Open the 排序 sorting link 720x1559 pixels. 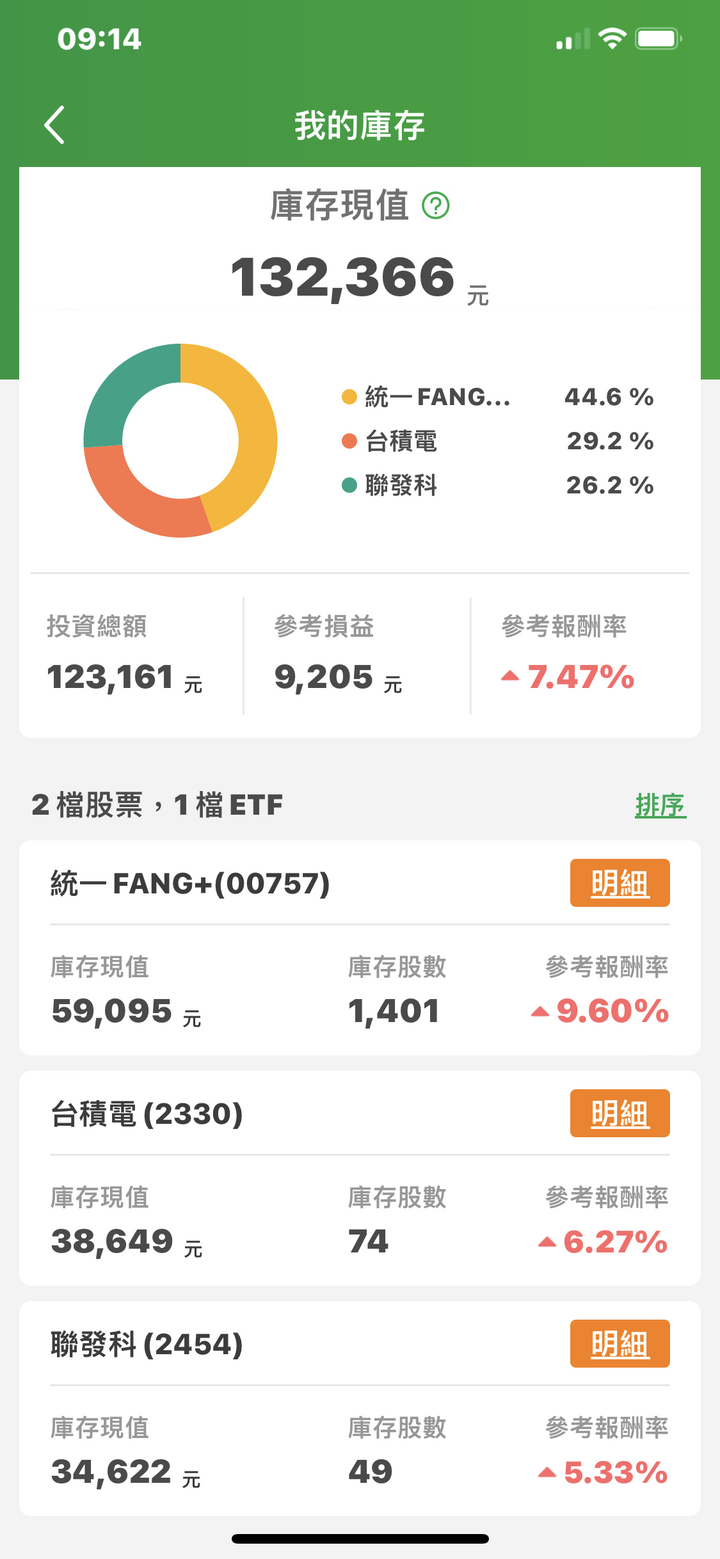pos(660,805)
